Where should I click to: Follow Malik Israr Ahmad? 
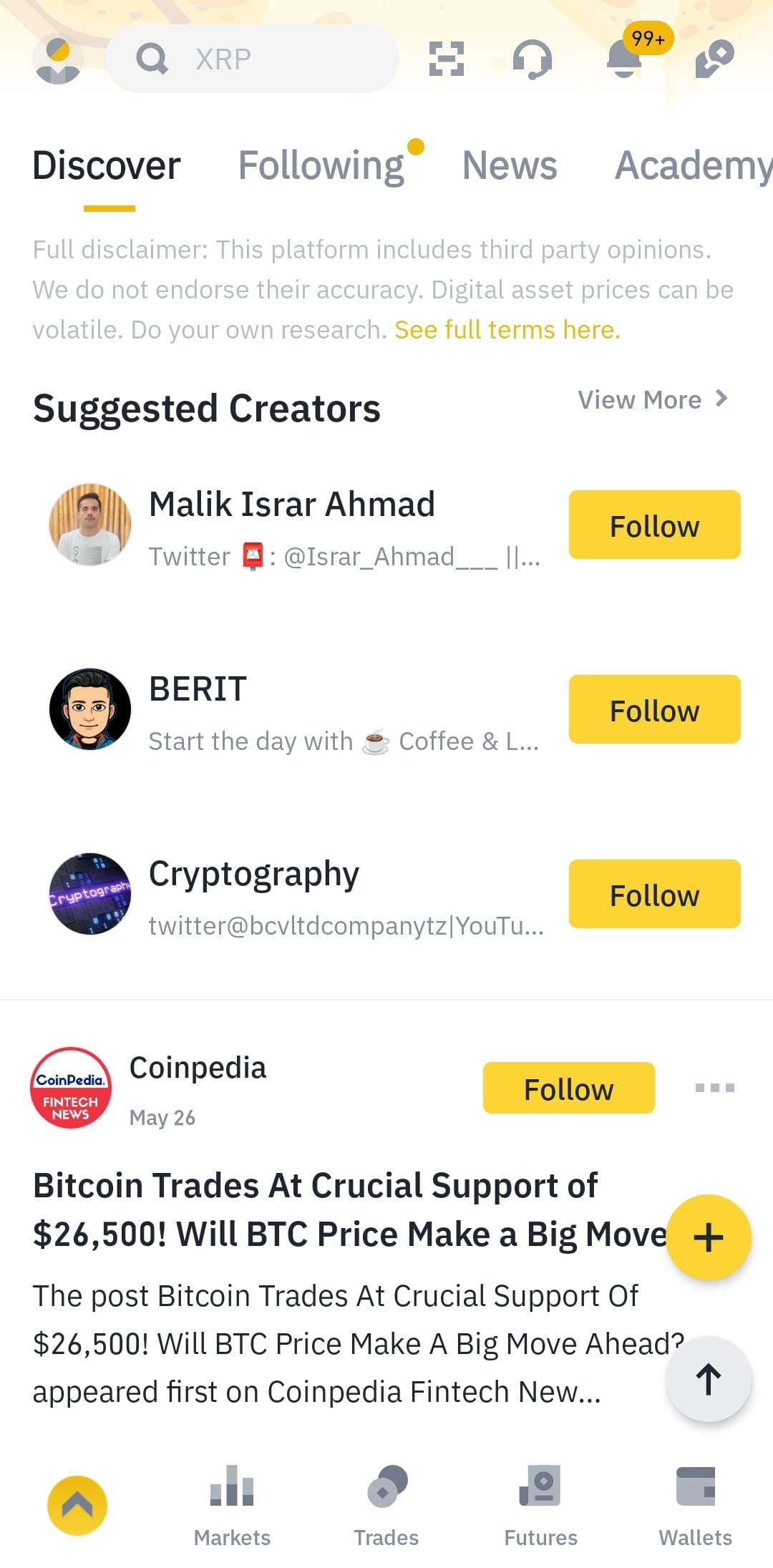653,525
